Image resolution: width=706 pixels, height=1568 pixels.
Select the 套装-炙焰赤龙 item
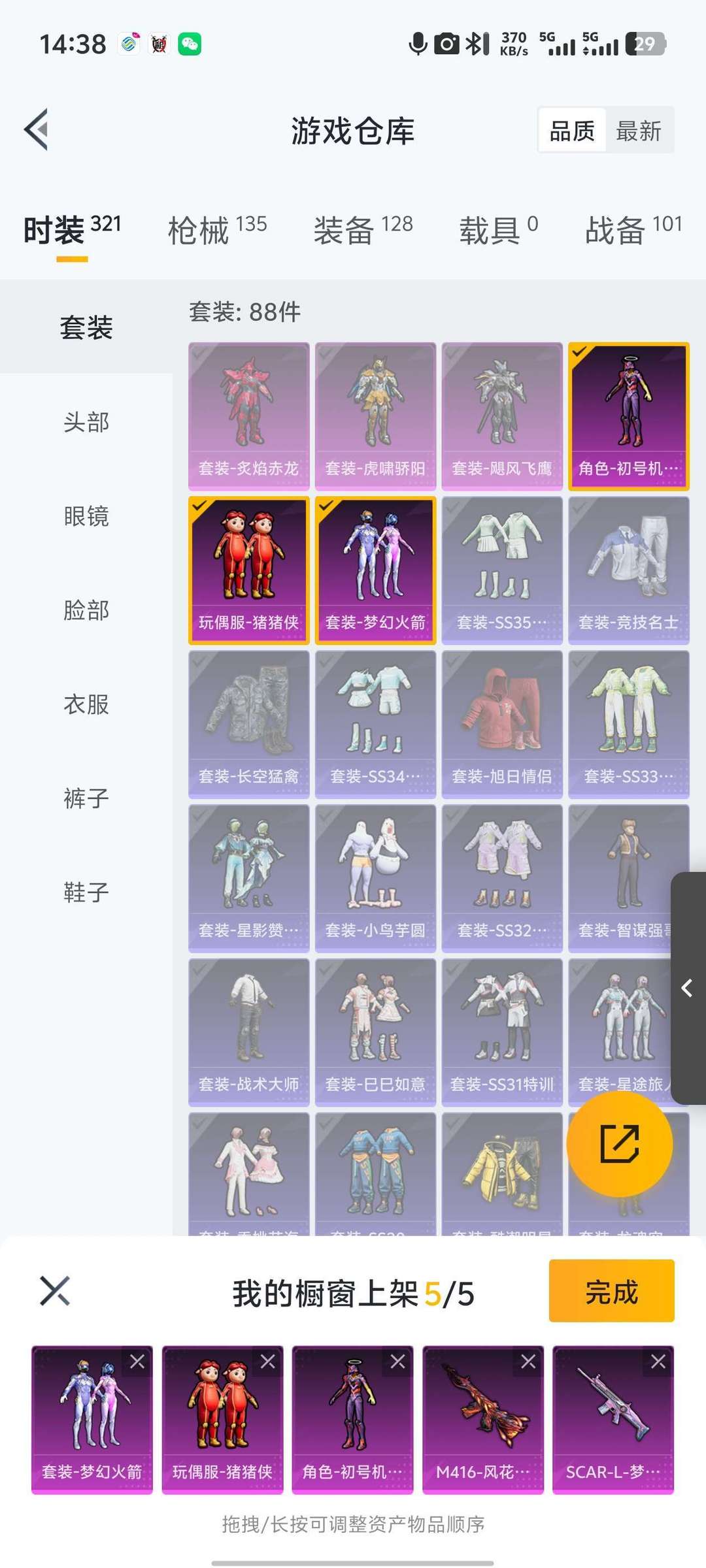click(x=248, y=416)
